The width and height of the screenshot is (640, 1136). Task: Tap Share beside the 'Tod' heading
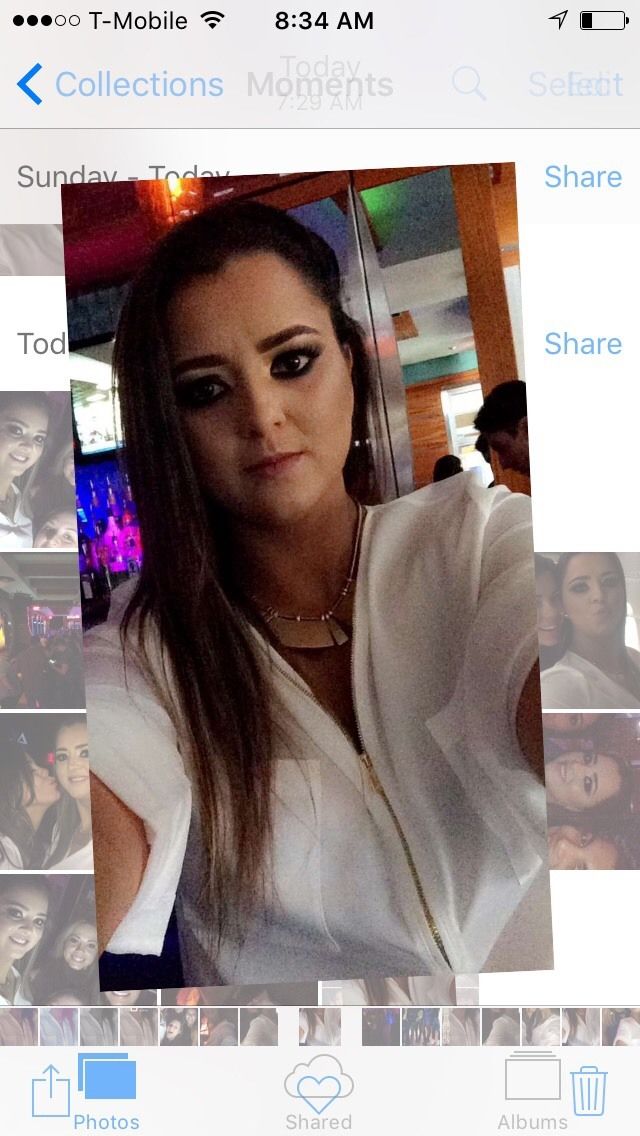click(x=582, y=344)
